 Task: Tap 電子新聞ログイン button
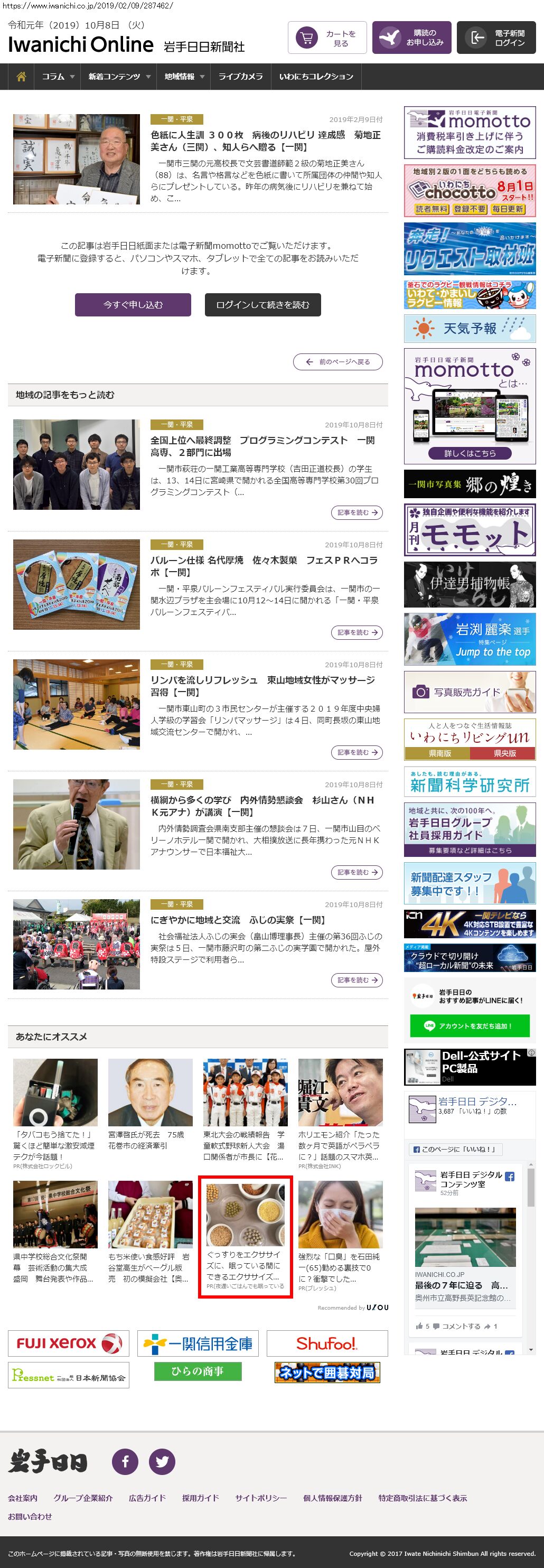coord(496,39)
